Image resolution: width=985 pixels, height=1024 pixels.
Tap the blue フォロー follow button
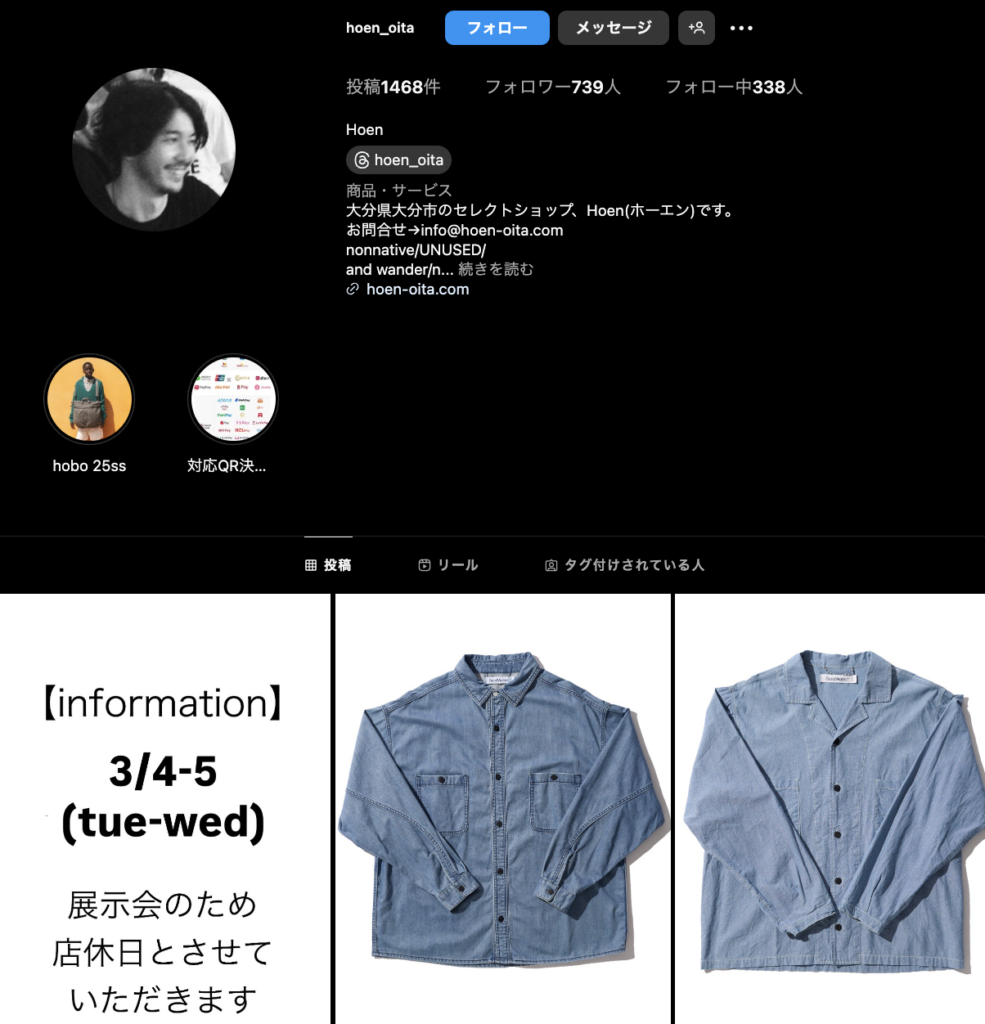point(497,28)
